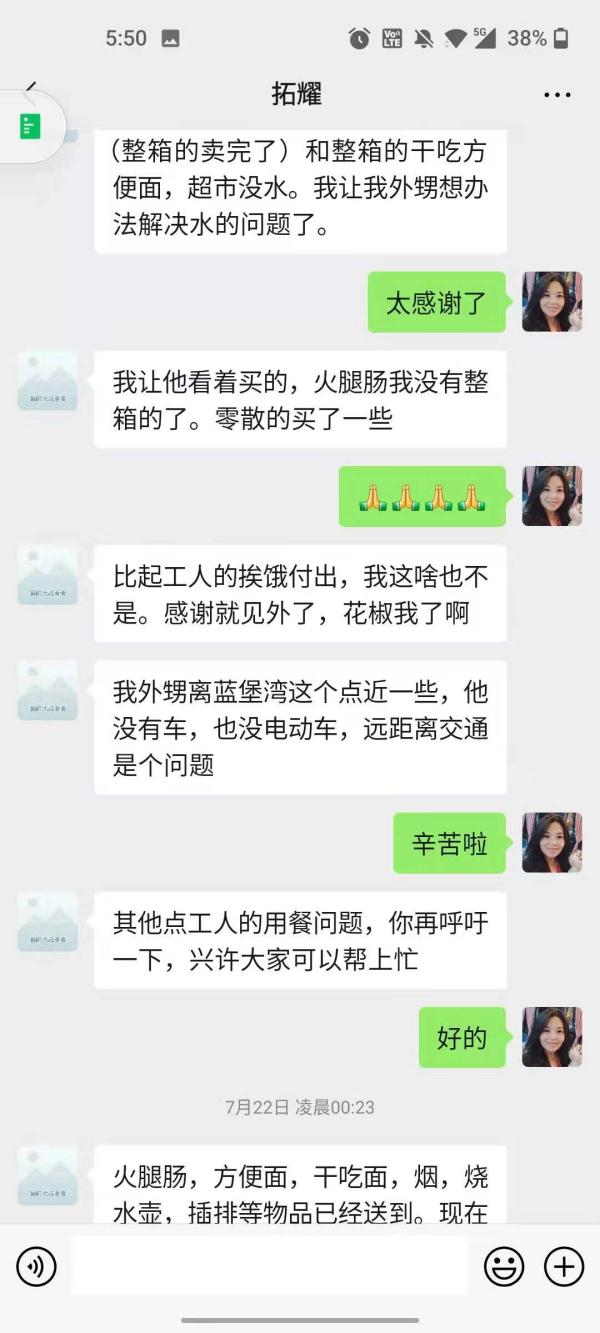This screenshot has height=1333, width=600.
Task: Open the plus attachments menu
Action: click(x=563, y=1267)
